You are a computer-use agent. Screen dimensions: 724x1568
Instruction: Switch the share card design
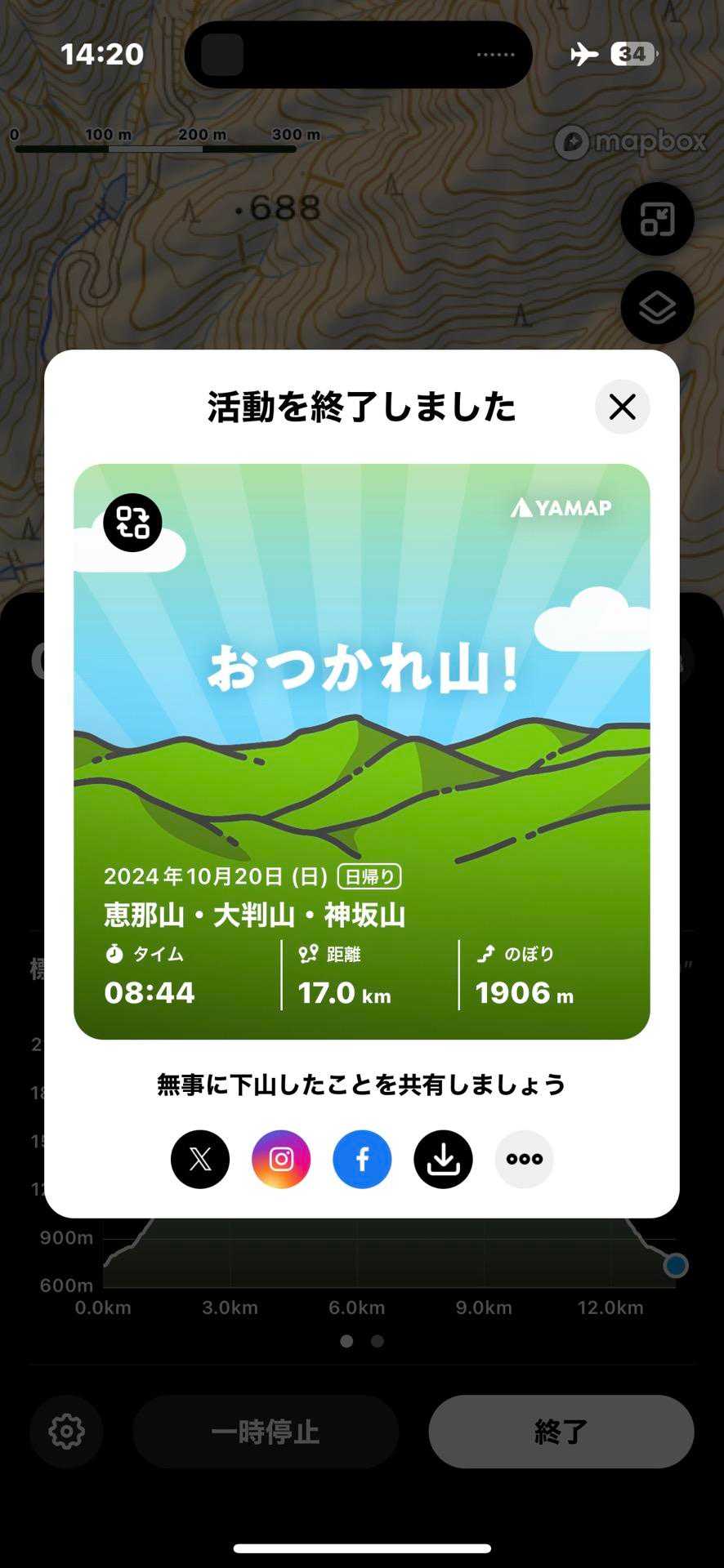point(132,523)
